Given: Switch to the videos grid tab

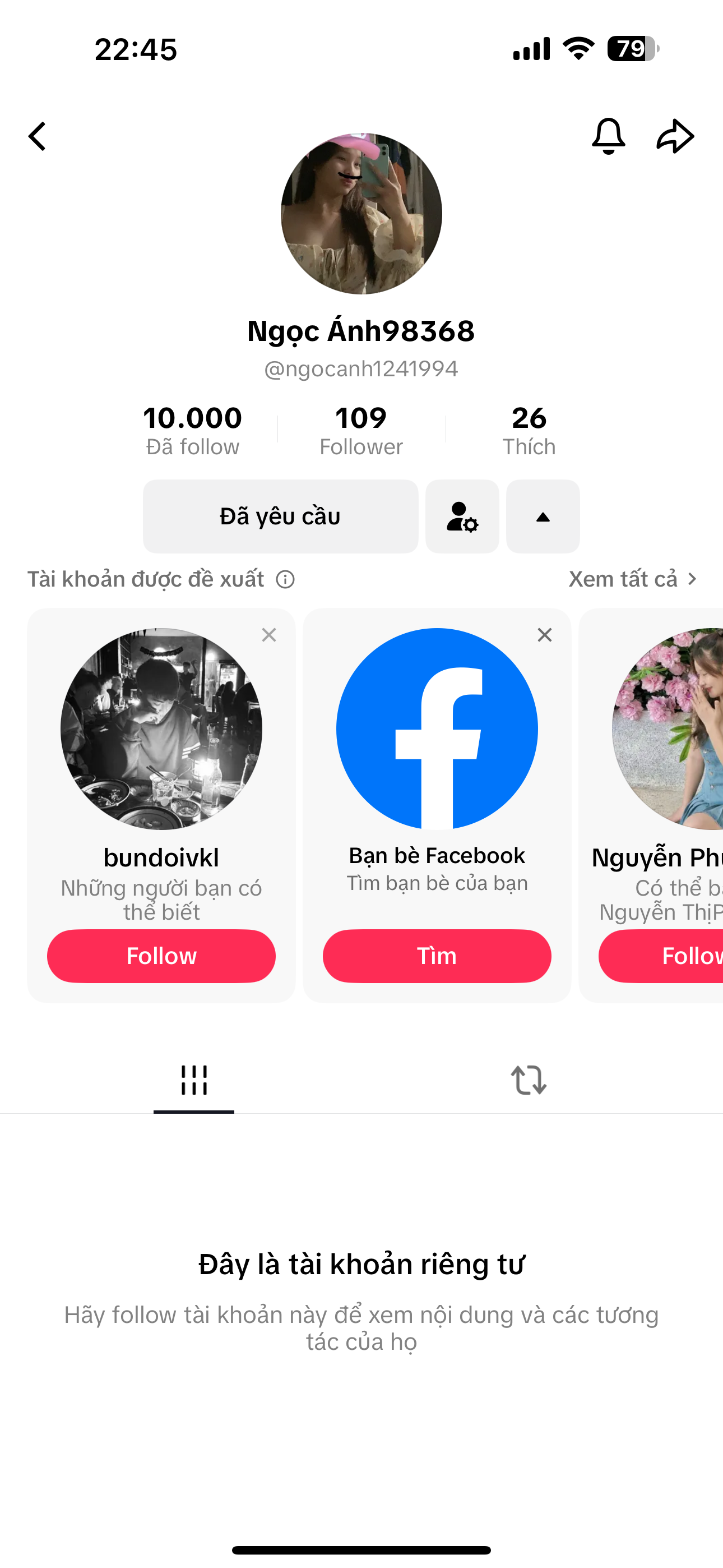Looking at the screenshot, I should tap(193, 1081).
